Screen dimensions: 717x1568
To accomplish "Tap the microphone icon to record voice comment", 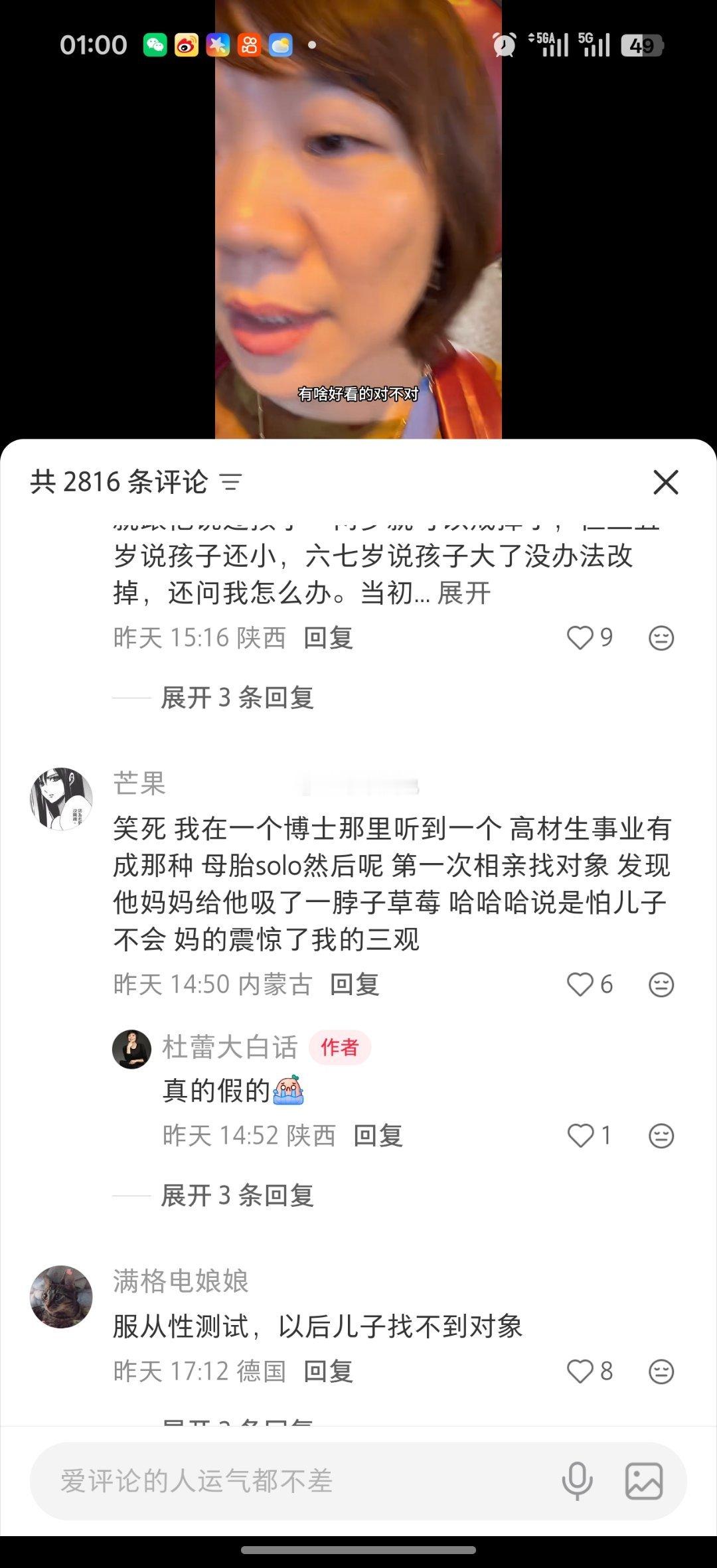I will (577, 1480).
